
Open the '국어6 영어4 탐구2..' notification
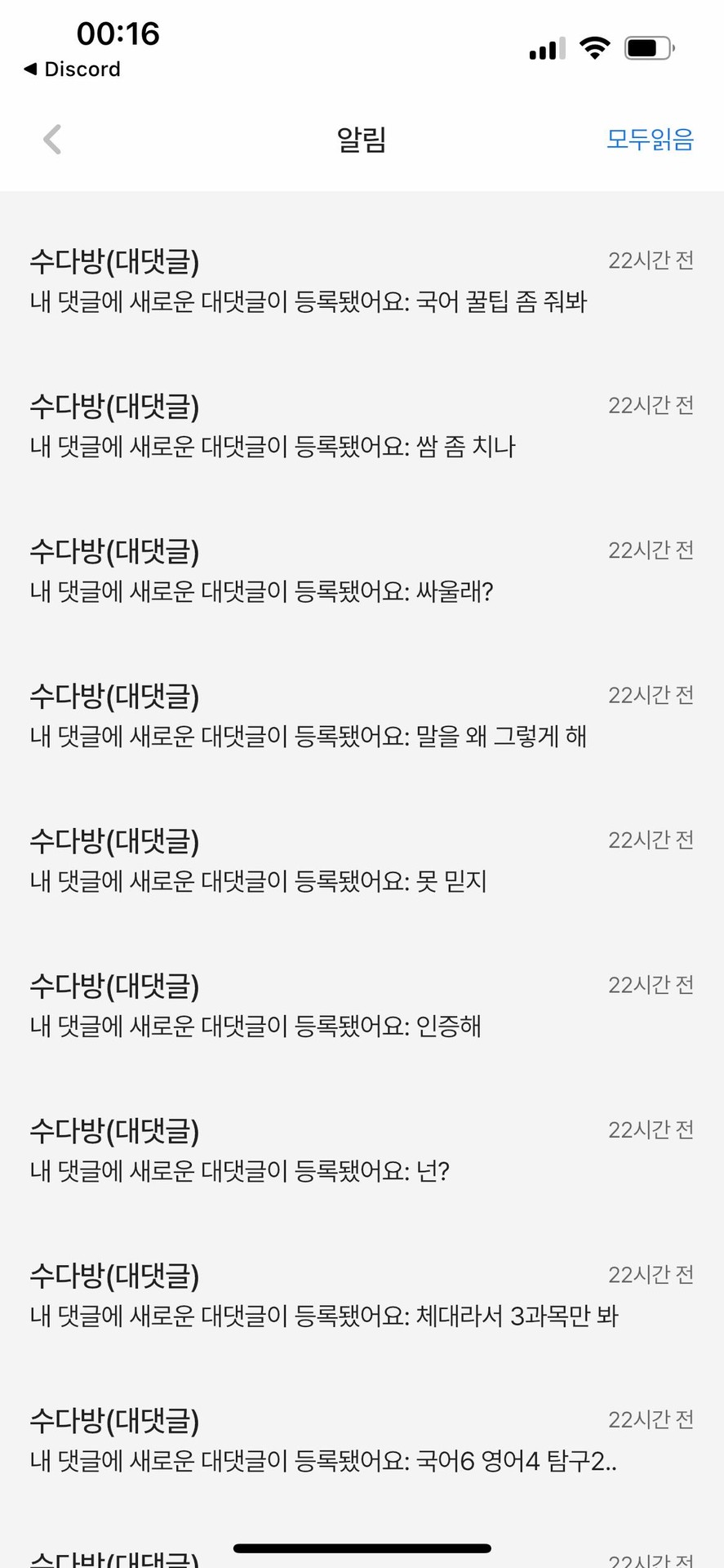coord(362,1441)
